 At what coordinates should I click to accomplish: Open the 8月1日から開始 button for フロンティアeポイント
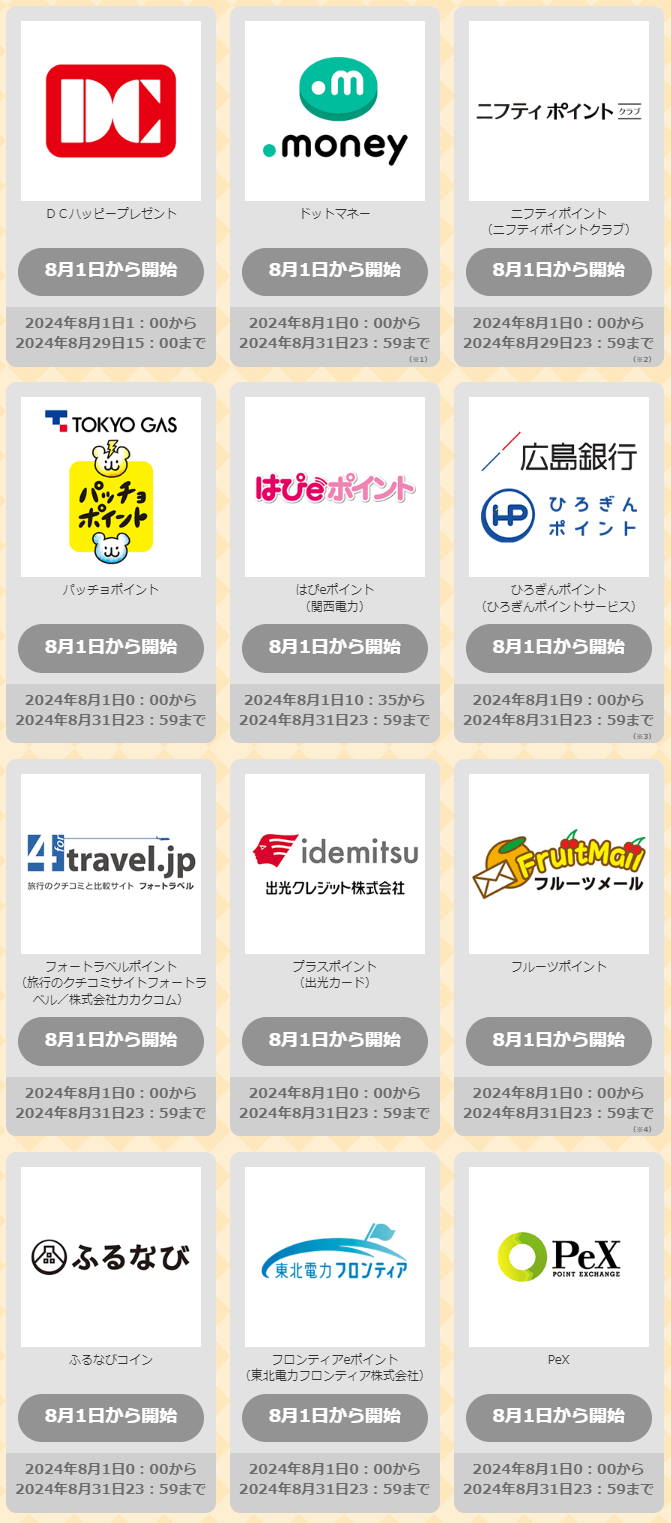335,1416
